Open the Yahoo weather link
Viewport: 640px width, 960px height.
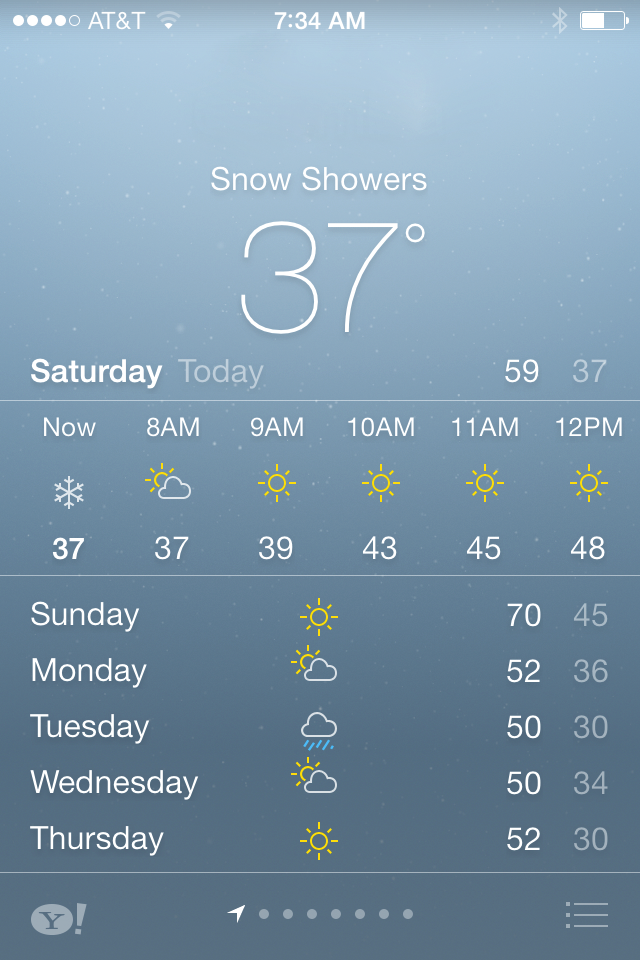pyautogui.click(x=58, y=917)
